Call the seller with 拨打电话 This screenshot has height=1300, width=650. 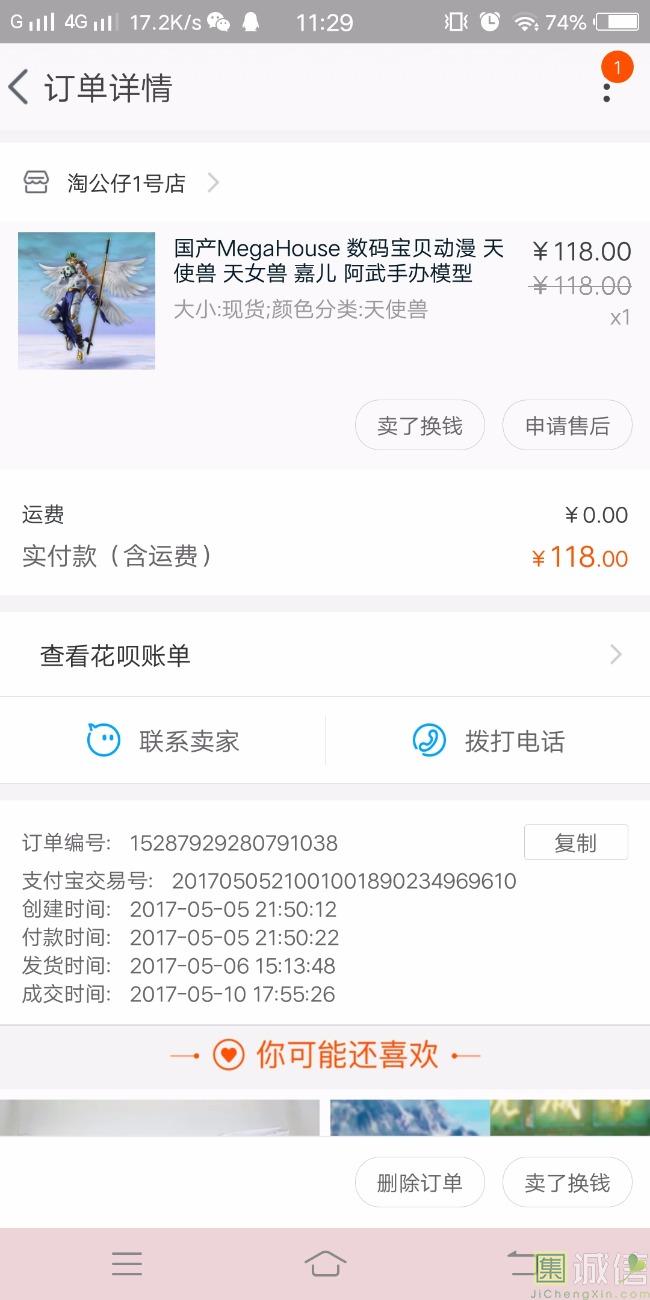488,741
